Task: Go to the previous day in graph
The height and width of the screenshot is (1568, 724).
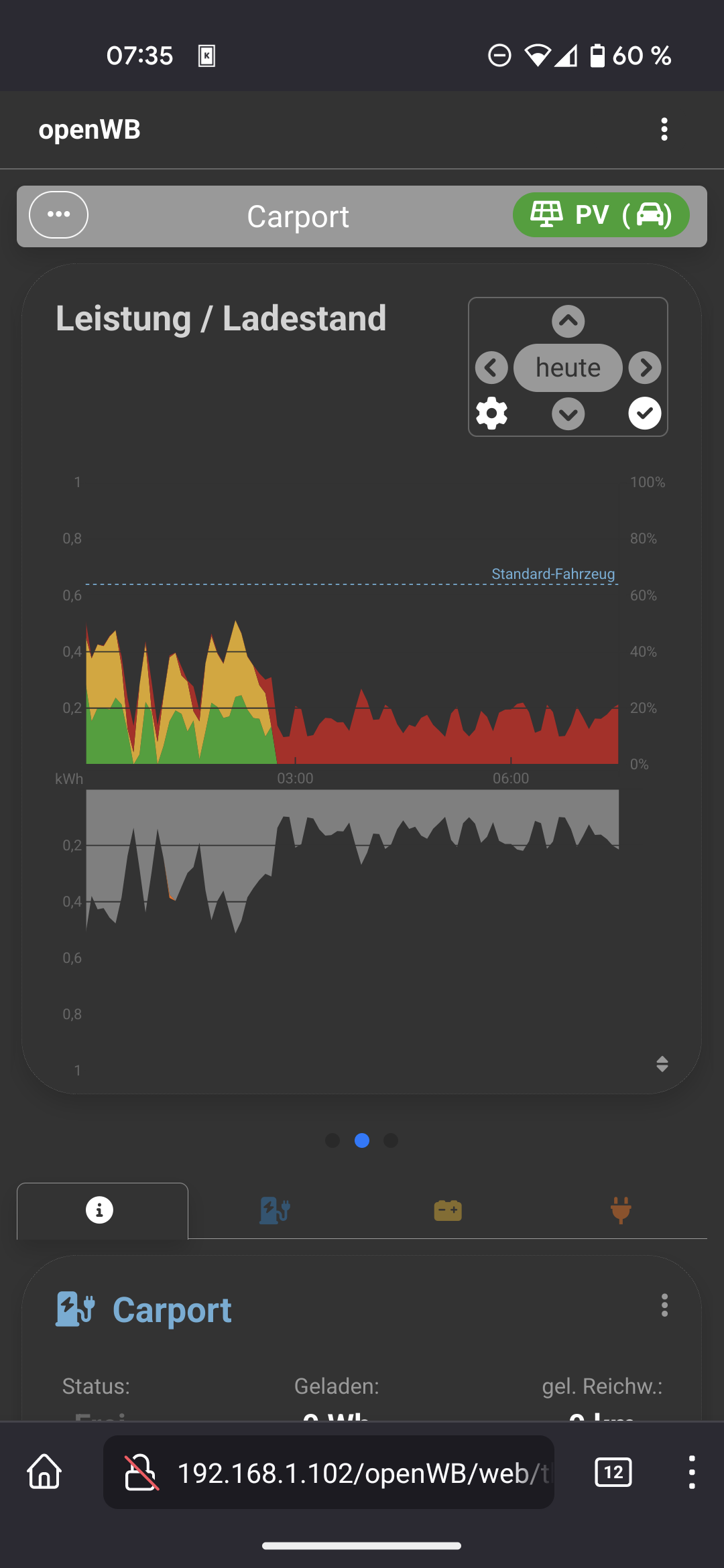Action: point(491,368)
